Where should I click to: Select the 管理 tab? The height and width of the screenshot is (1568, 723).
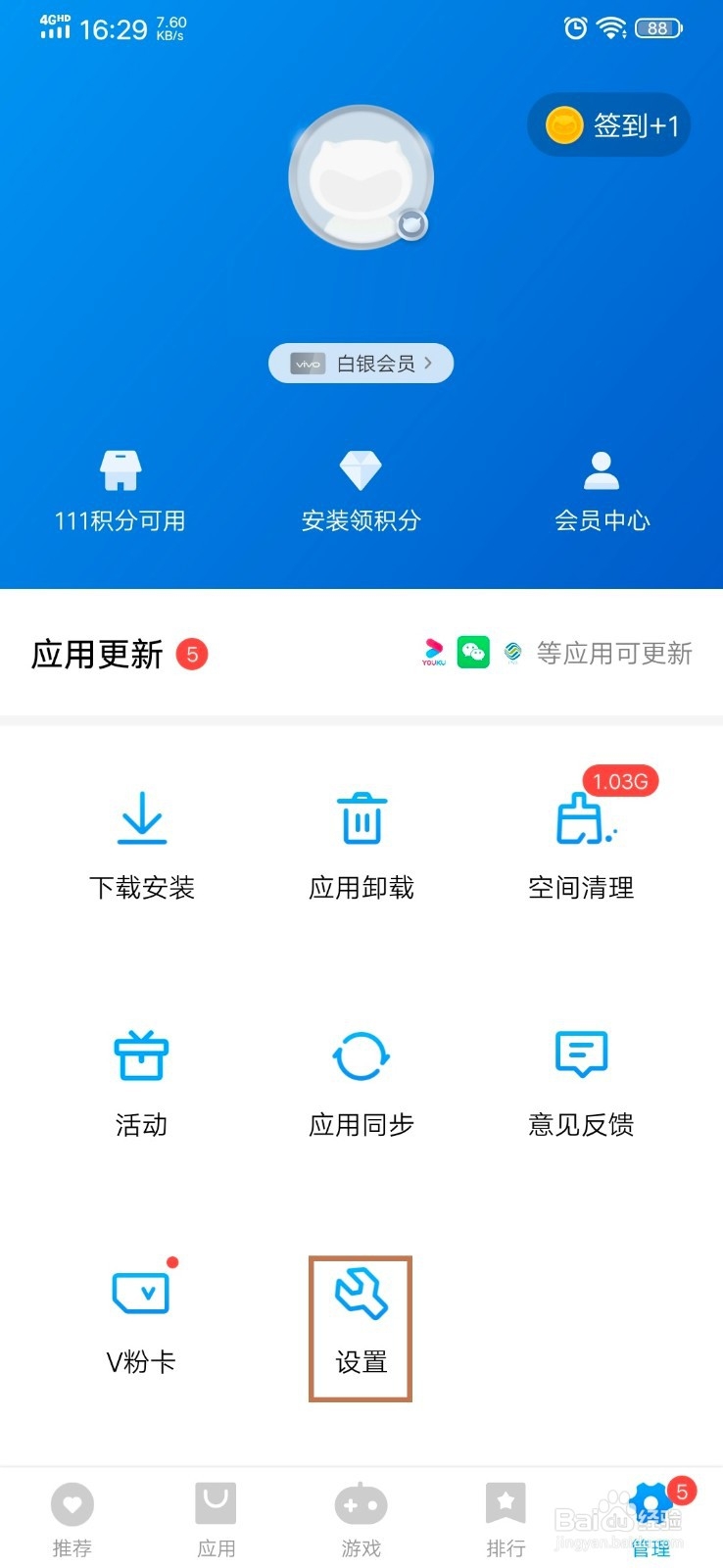point(651,1520)
